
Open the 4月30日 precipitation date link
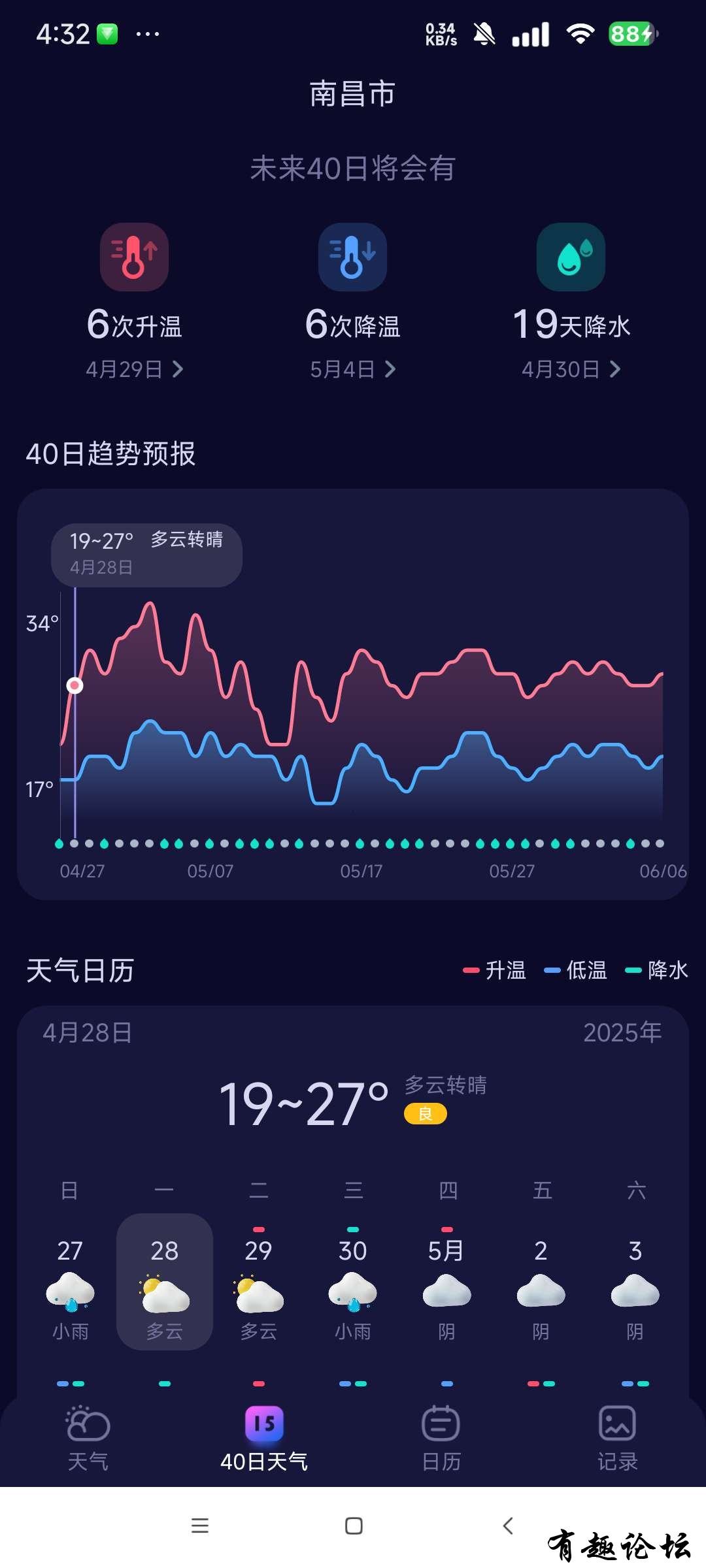[571, 370]
